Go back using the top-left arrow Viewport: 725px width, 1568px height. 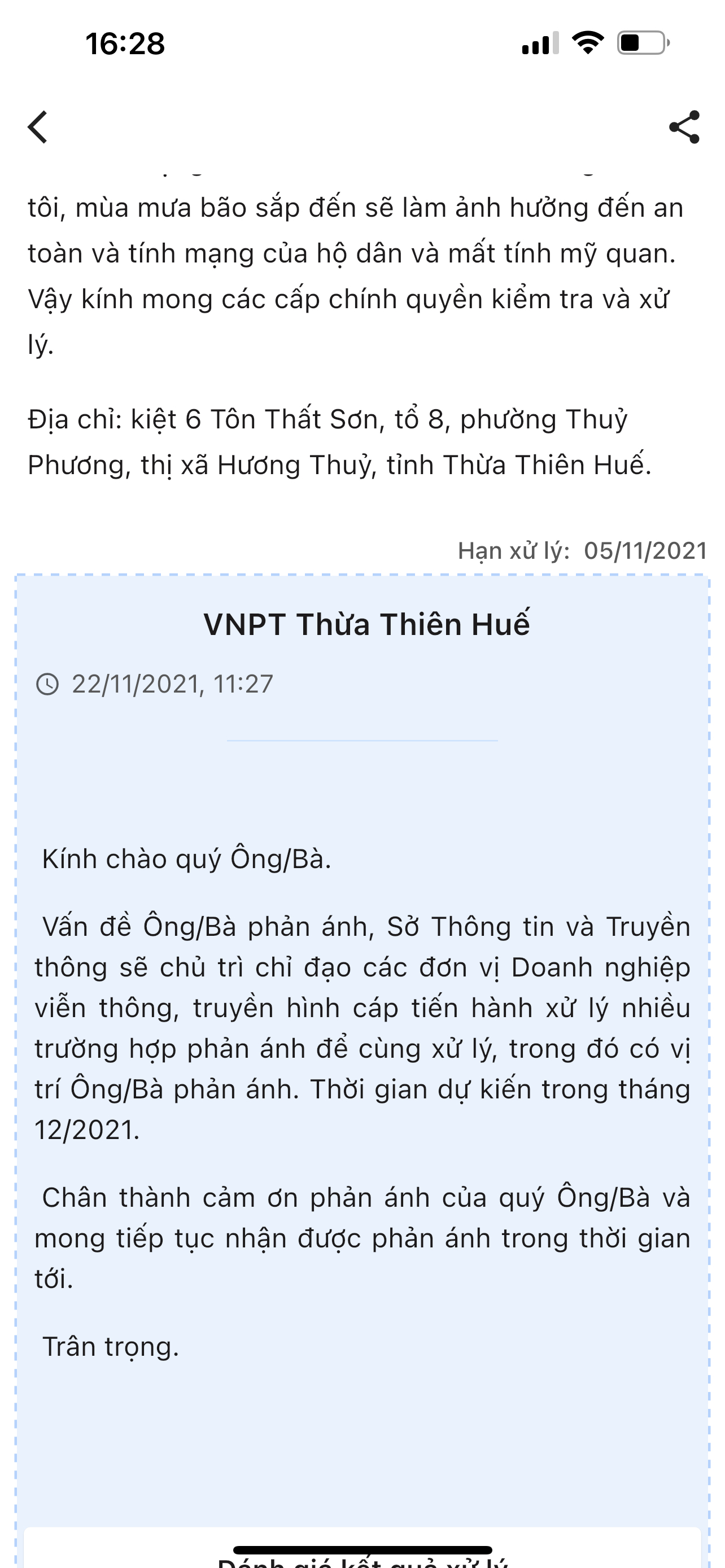click(38, 127)
